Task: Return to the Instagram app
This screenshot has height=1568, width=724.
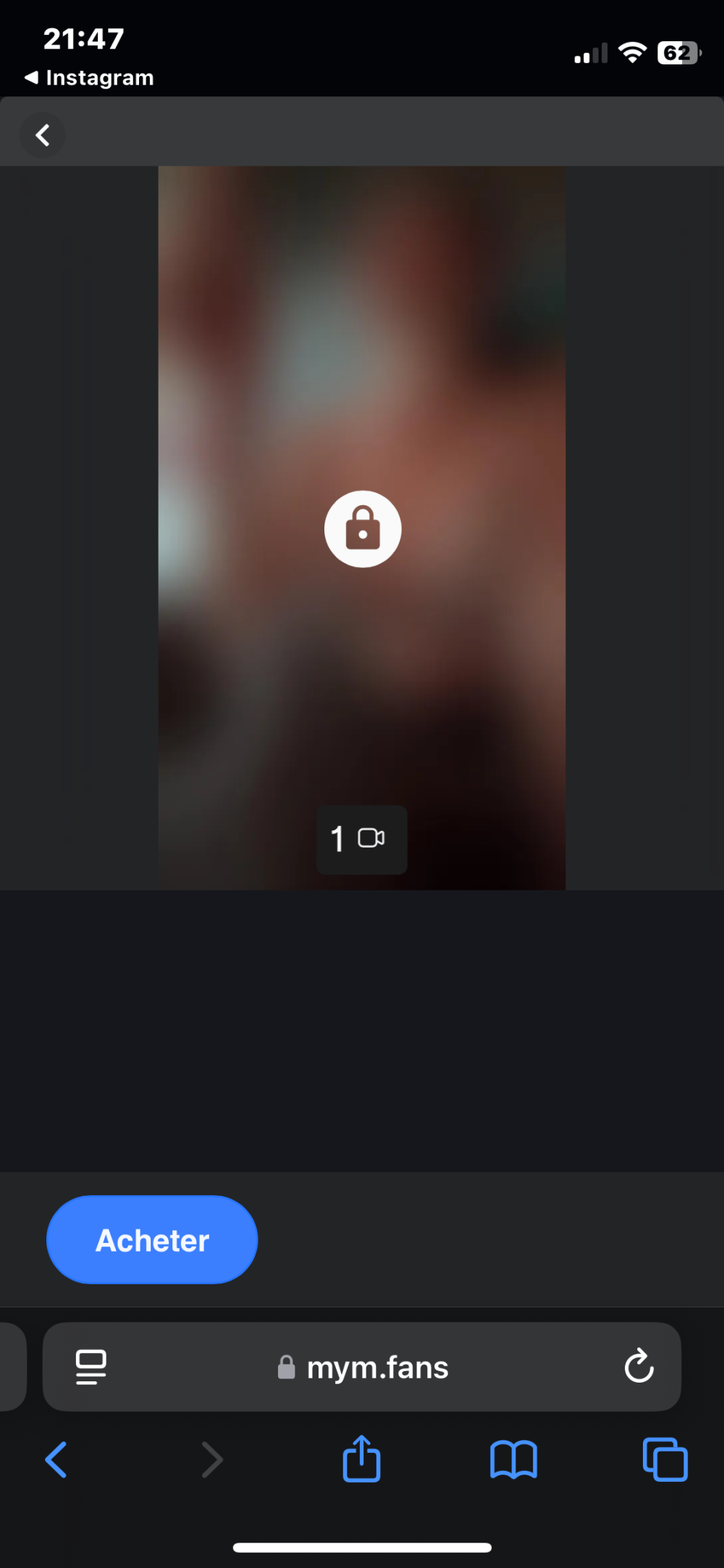Action: (x=89, y=77)
